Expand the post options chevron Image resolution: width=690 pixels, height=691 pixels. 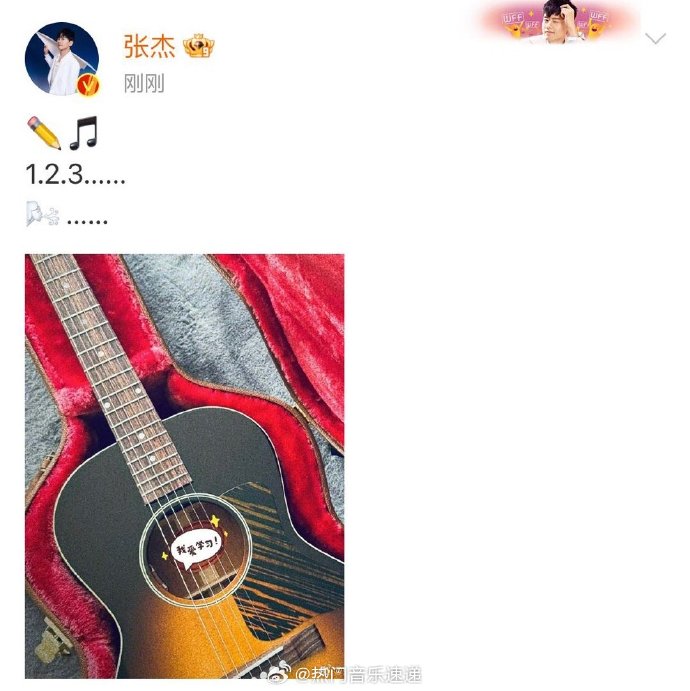point(655,39)
